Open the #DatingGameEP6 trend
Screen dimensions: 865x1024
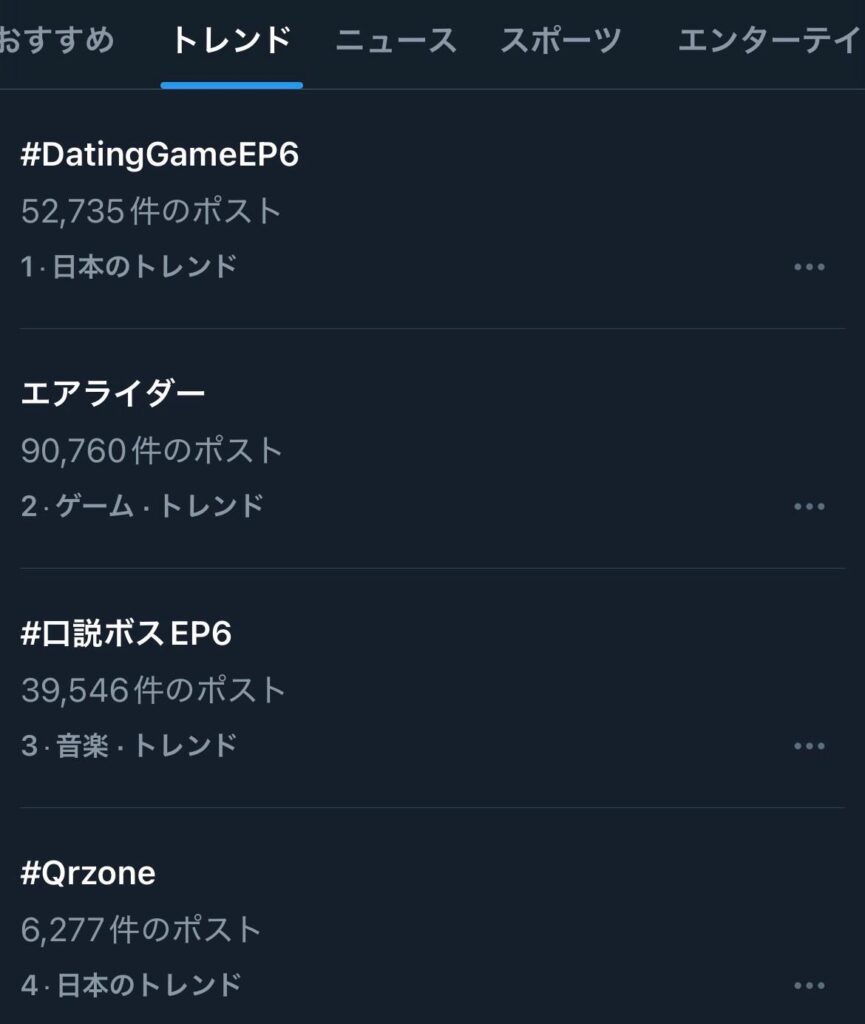[160, 155]
